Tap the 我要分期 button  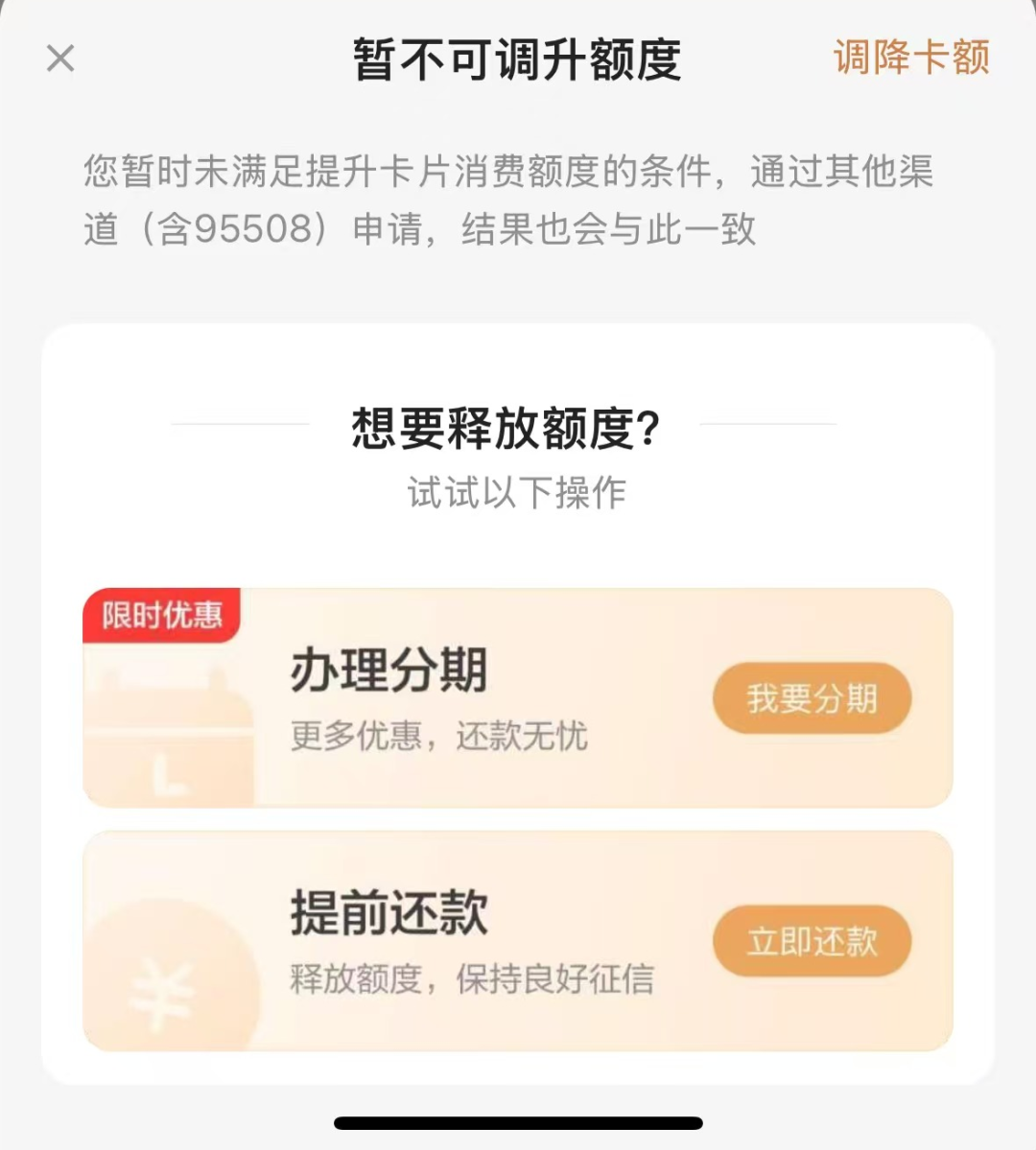pos(812,698)
